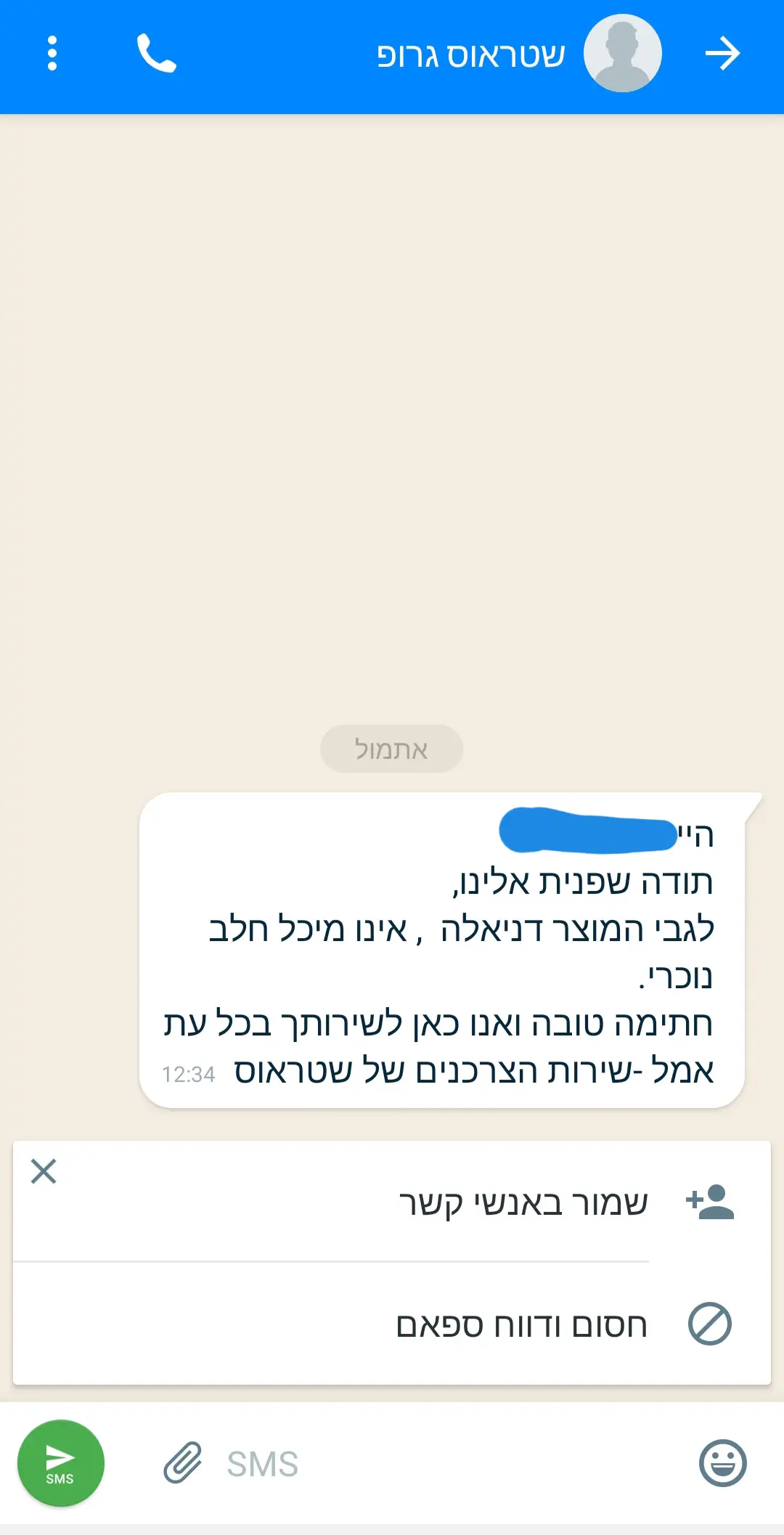
Task: Open the contact's profile picture
Action: (x=622, y=54)
